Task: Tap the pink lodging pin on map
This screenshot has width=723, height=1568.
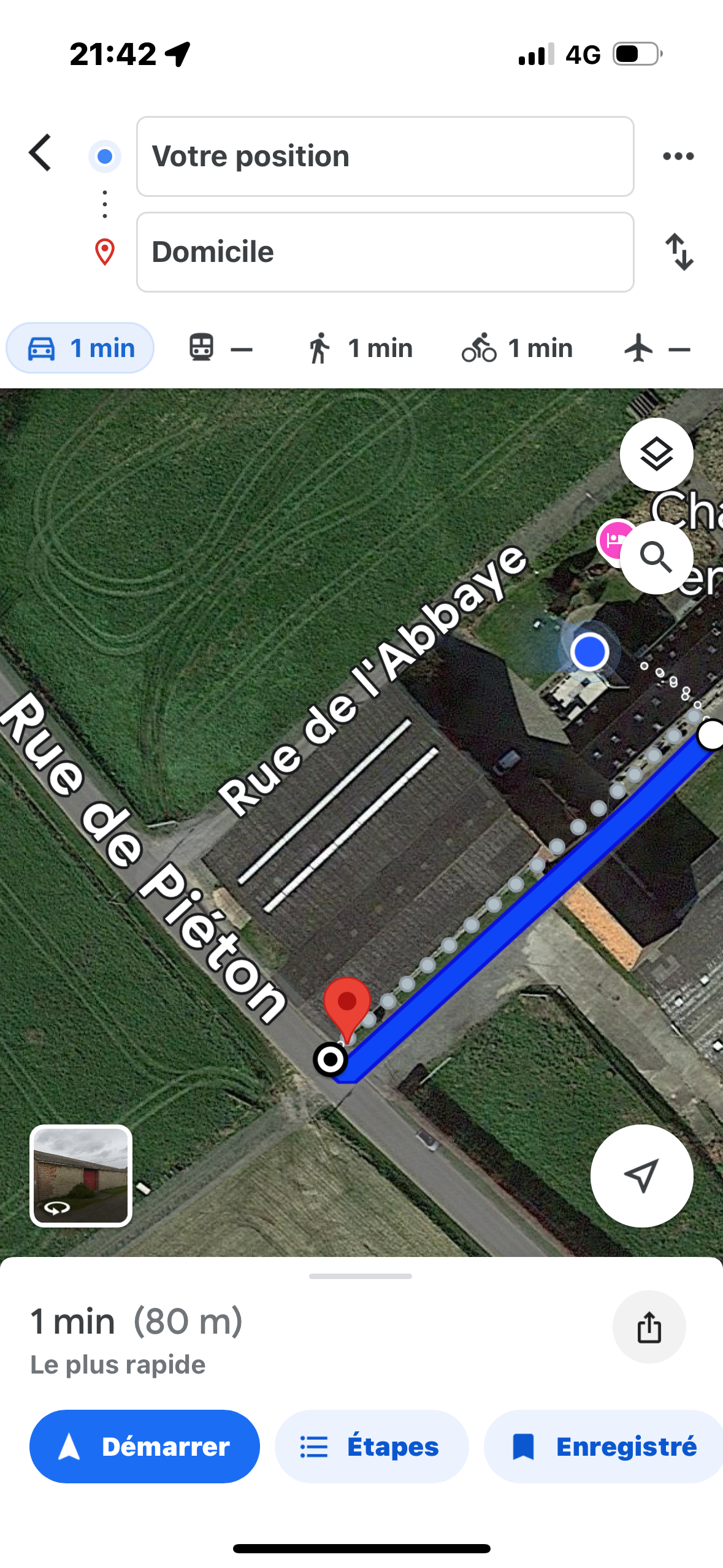Action: tap(611, 540)
